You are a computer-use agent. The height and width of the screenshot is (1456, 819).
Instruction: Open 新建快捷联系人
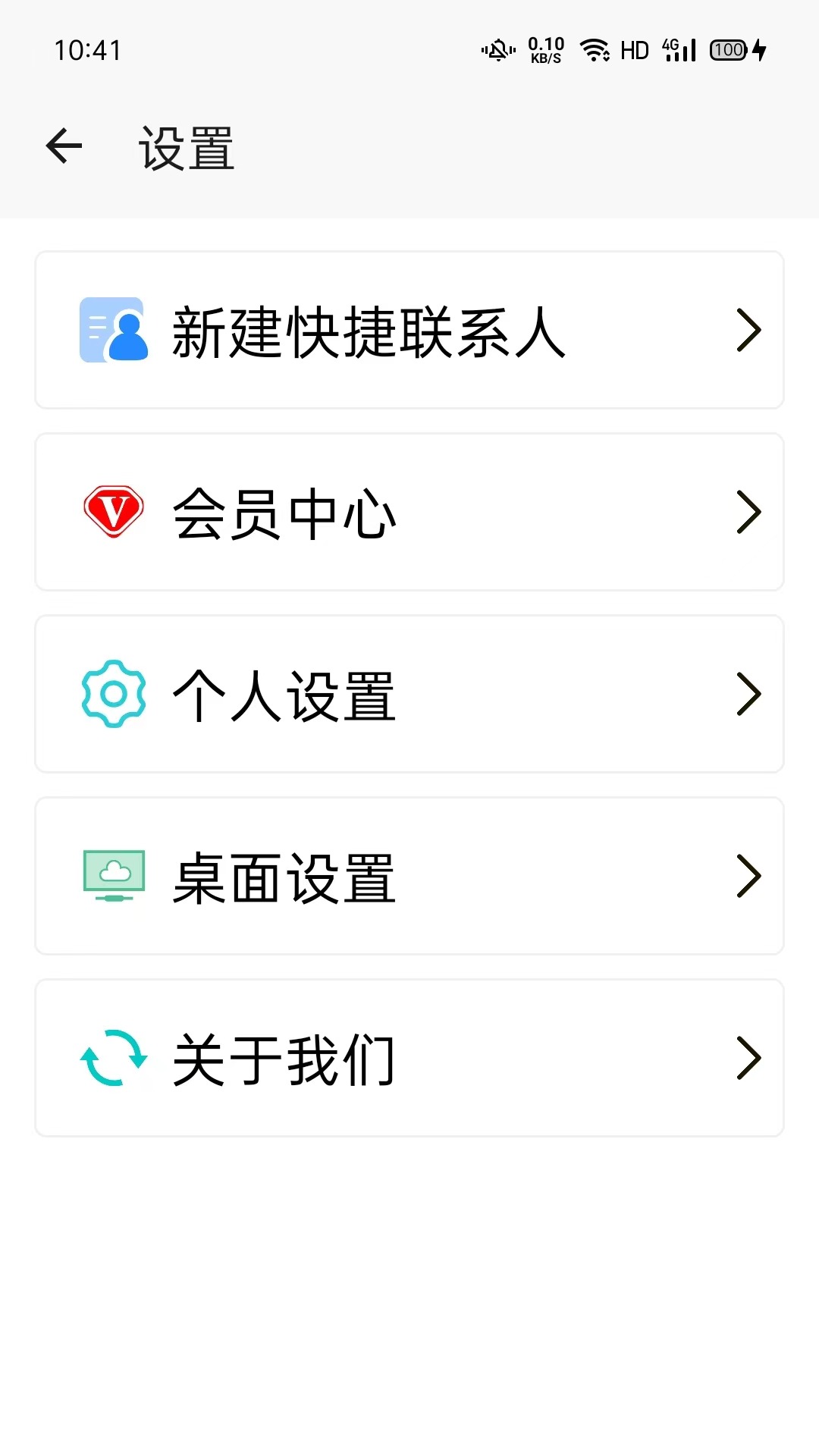(x=409, y=331)
